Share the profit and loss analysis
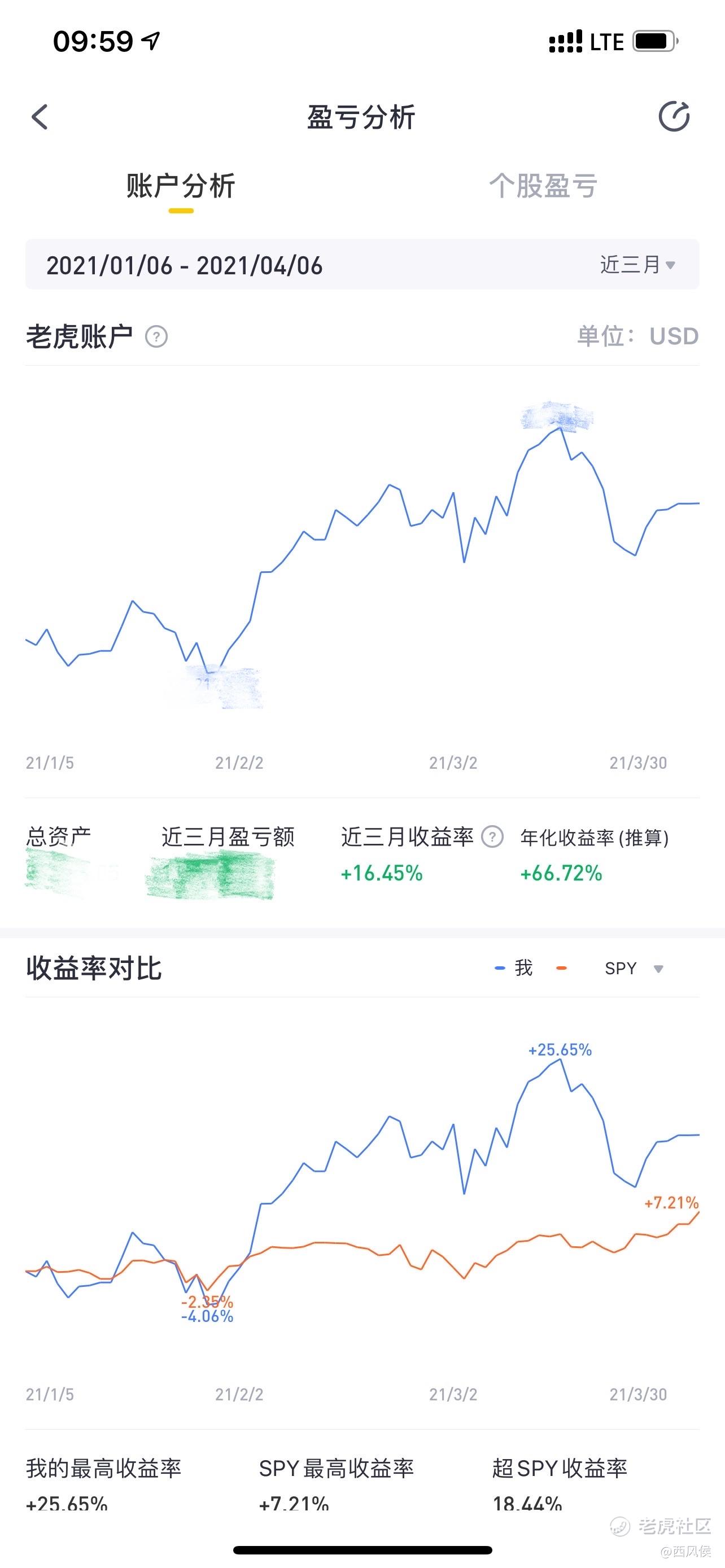This screenshot has width=725, height=1568. coord(674,116)
